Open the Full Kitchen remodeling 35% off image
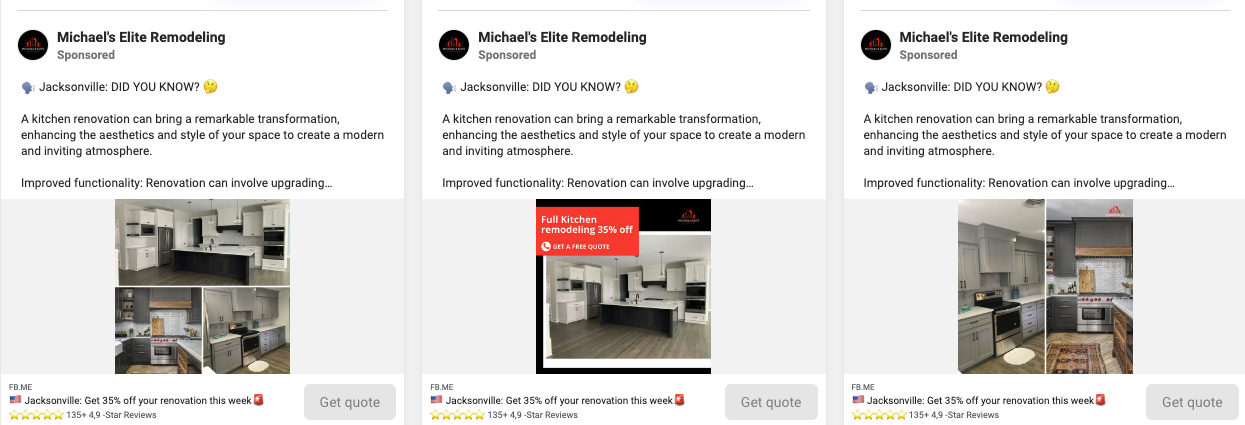The width and height of the screenshot is (1245, 425). [x=623, y=286]
